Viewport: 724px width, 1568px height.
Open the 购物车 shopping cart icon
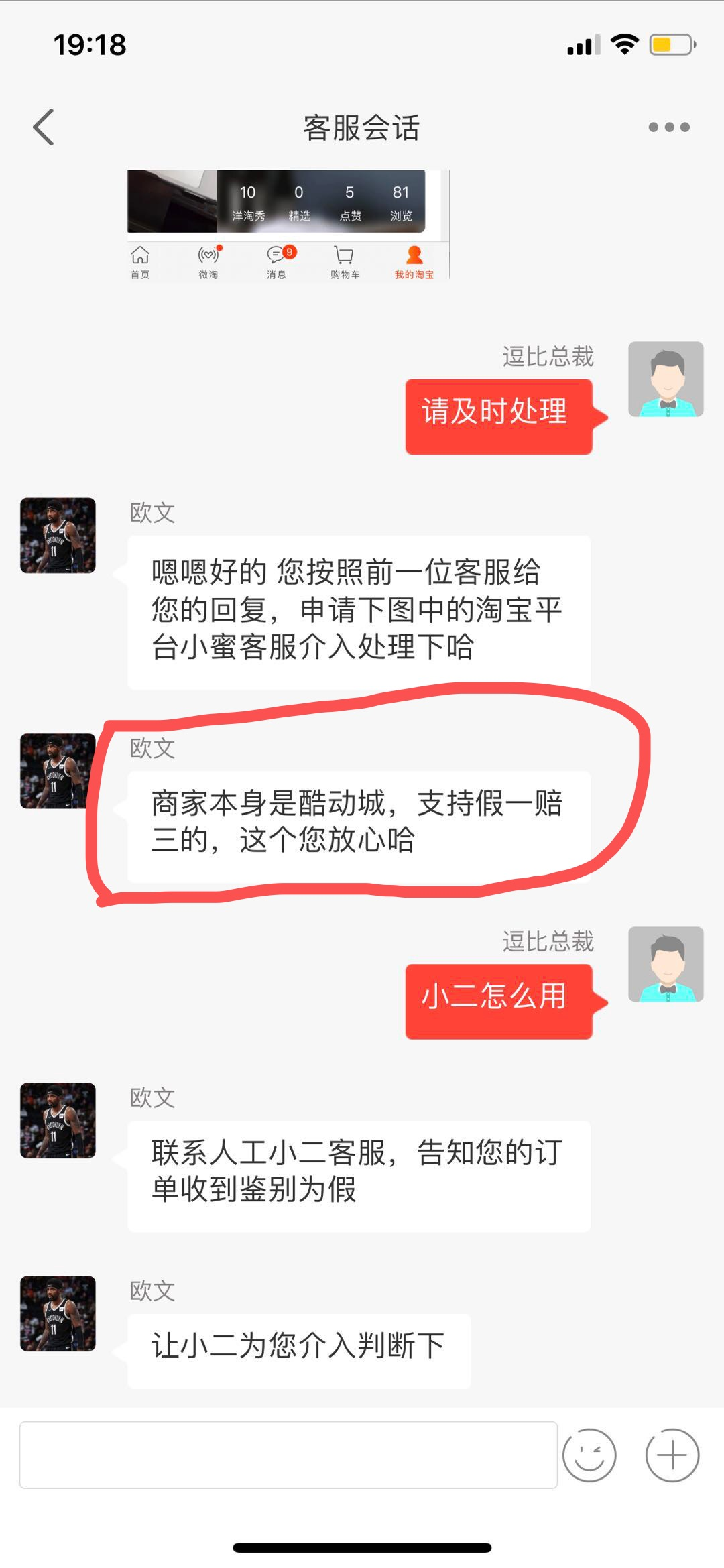(343, 258)
